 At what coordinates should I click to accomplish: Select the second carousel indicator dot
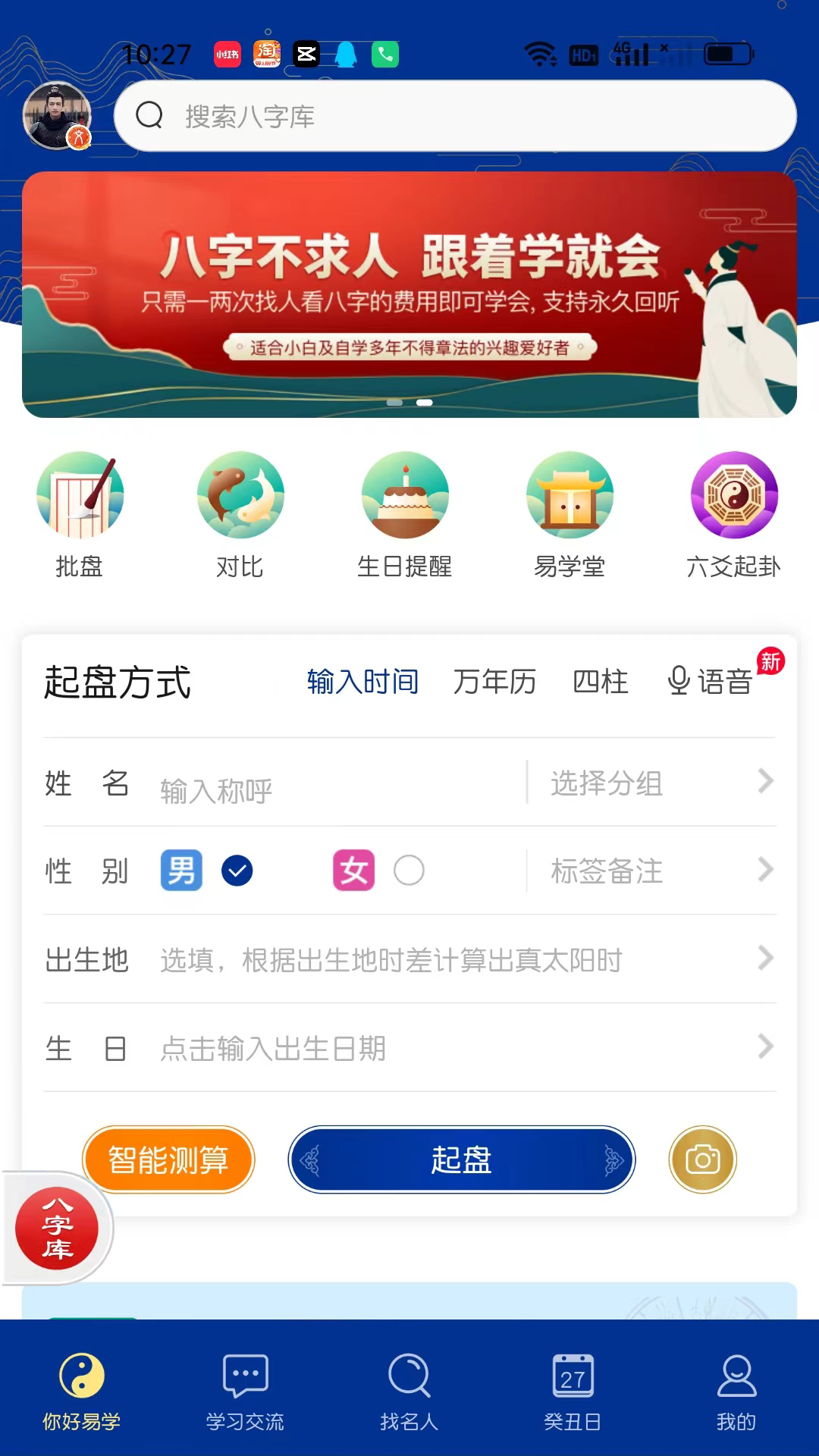(423, 404)
